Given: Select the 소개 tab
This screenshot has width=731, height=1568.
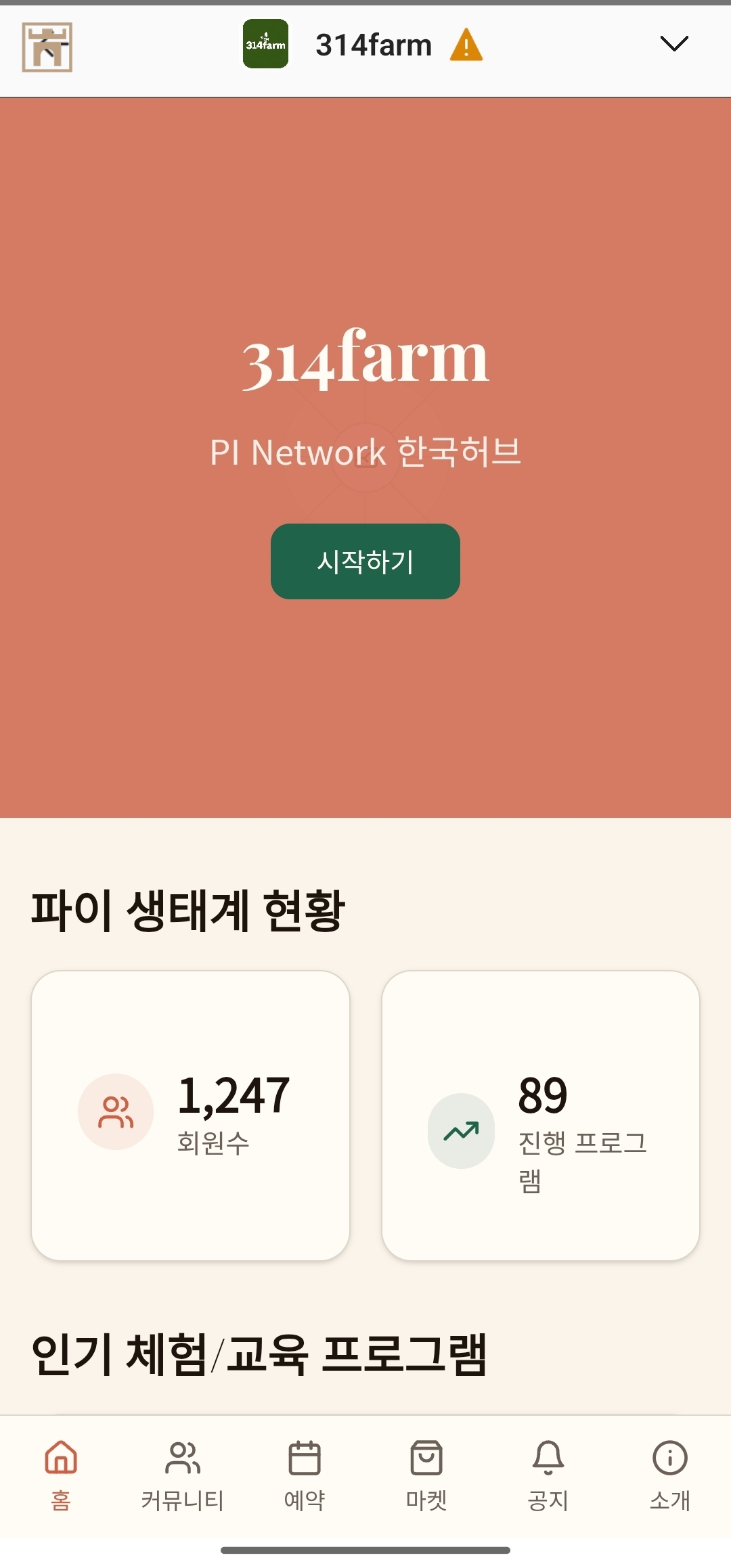Looking at the screenshot, I should tap(670, 1475).
